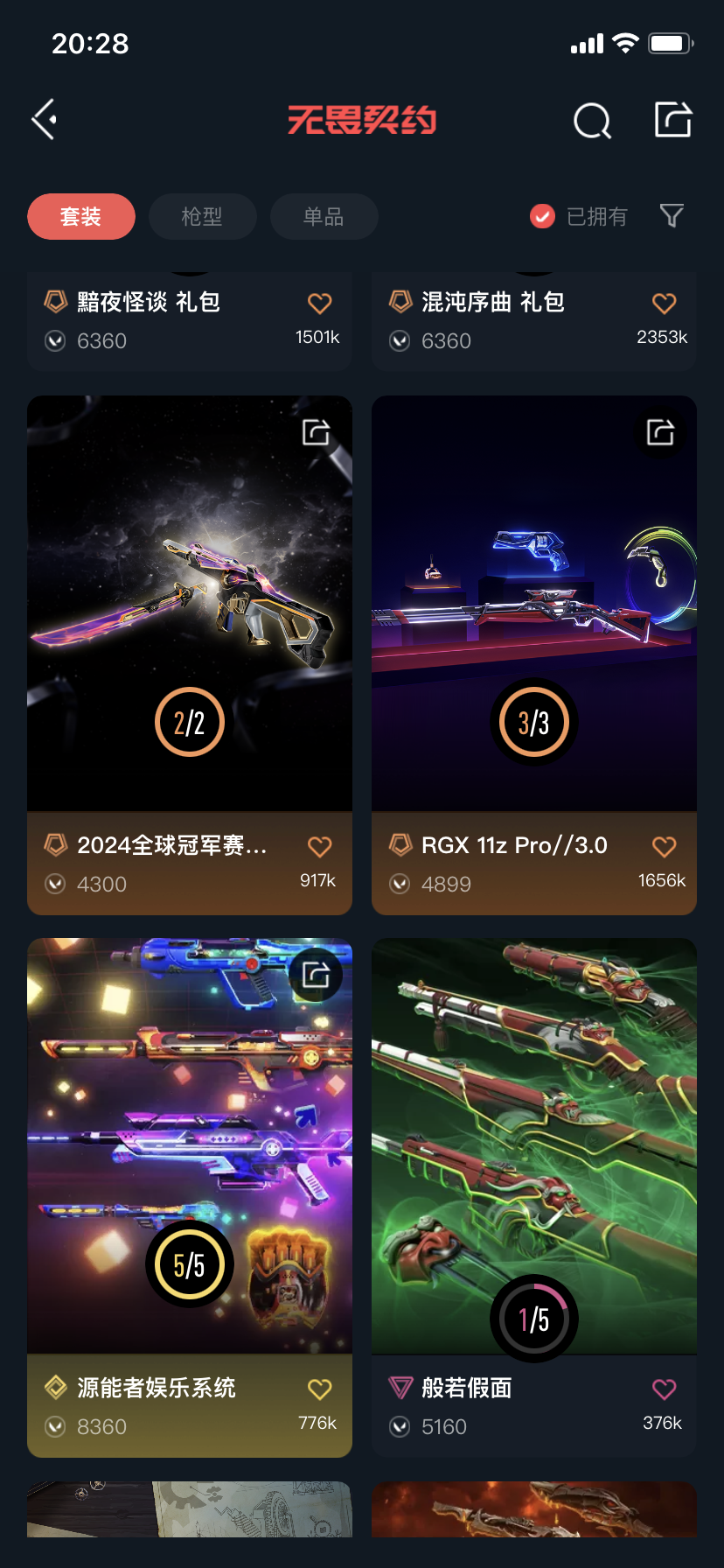The height and width of the screenshot is (1568, 724).
Task: Open the RGX 11z Pro//3.0 card
Action: tap(534, 655)
